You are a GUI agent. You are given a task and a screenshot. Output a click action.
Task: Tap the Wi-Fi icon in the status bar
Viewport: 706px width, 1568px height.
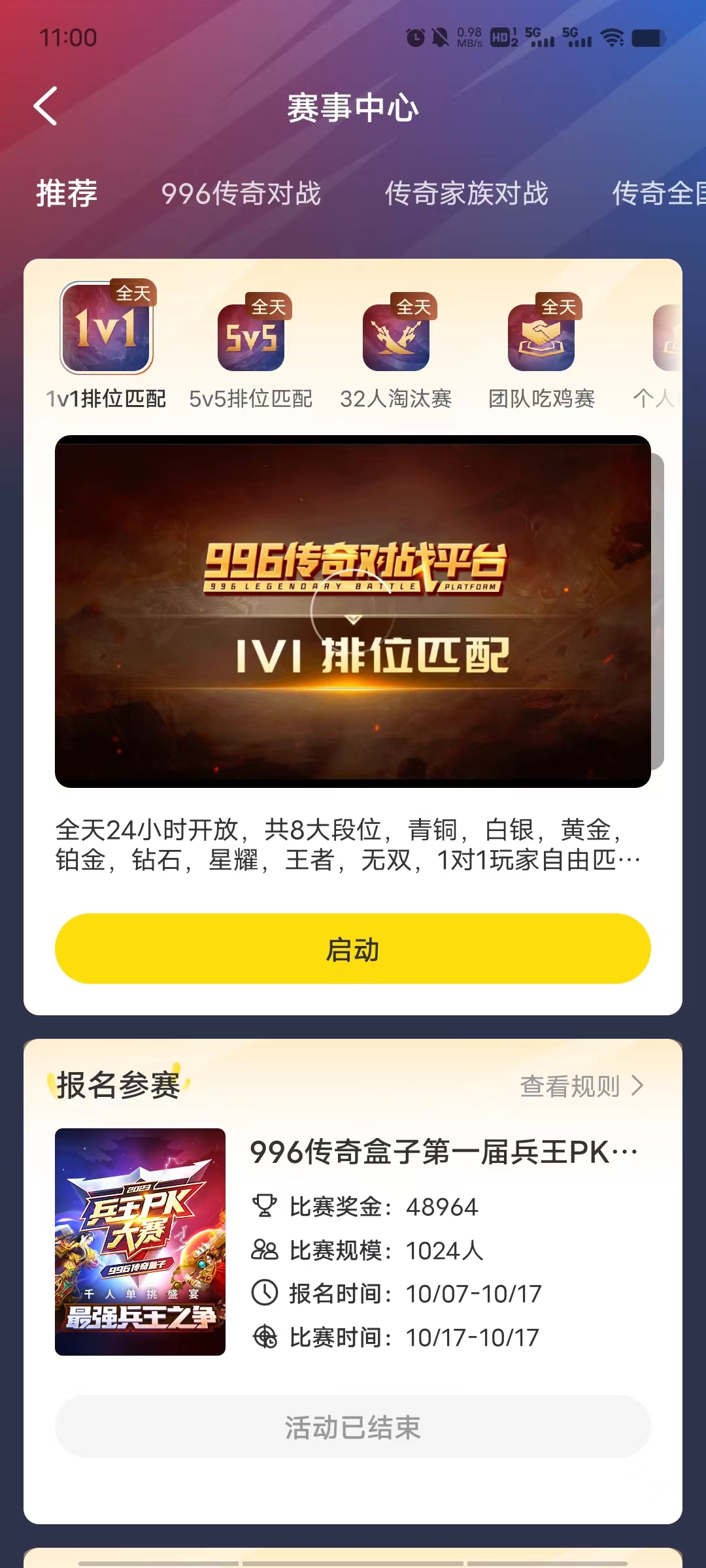(613, 37)
